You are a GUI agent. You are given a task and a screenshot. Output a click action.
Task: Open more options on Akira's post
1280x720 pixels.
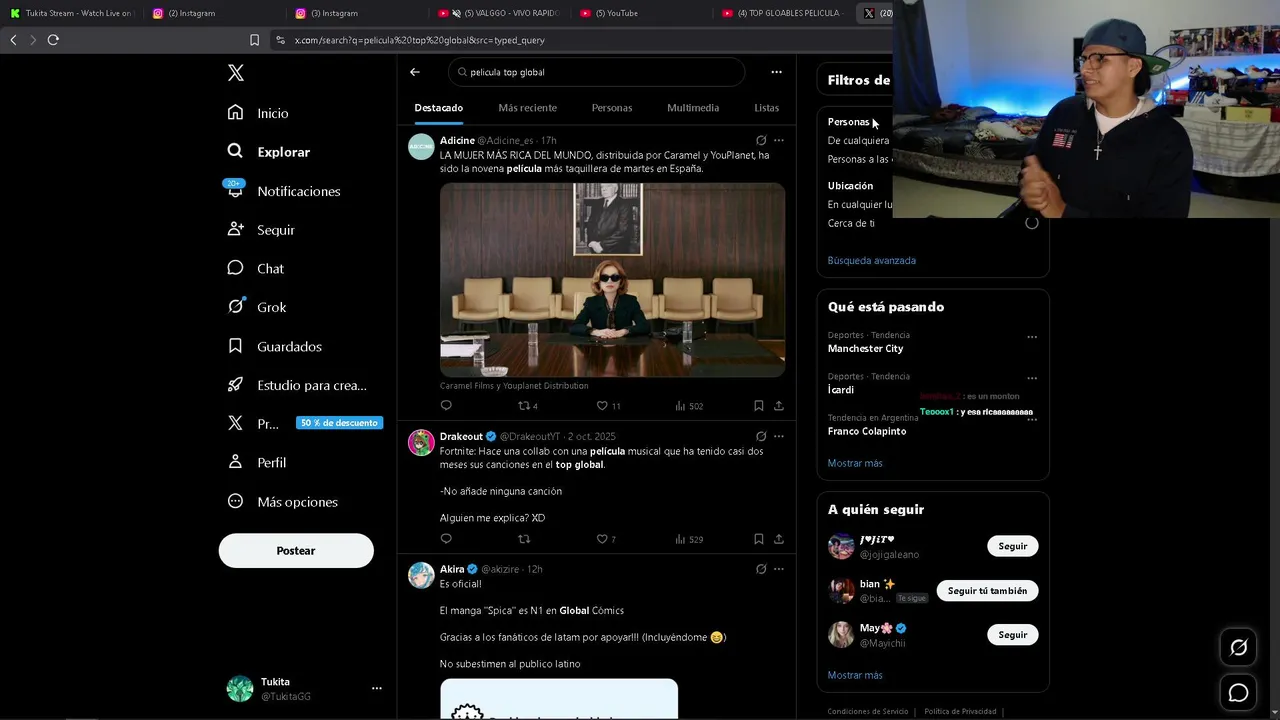pyautogui.click(x=779, y=569)
